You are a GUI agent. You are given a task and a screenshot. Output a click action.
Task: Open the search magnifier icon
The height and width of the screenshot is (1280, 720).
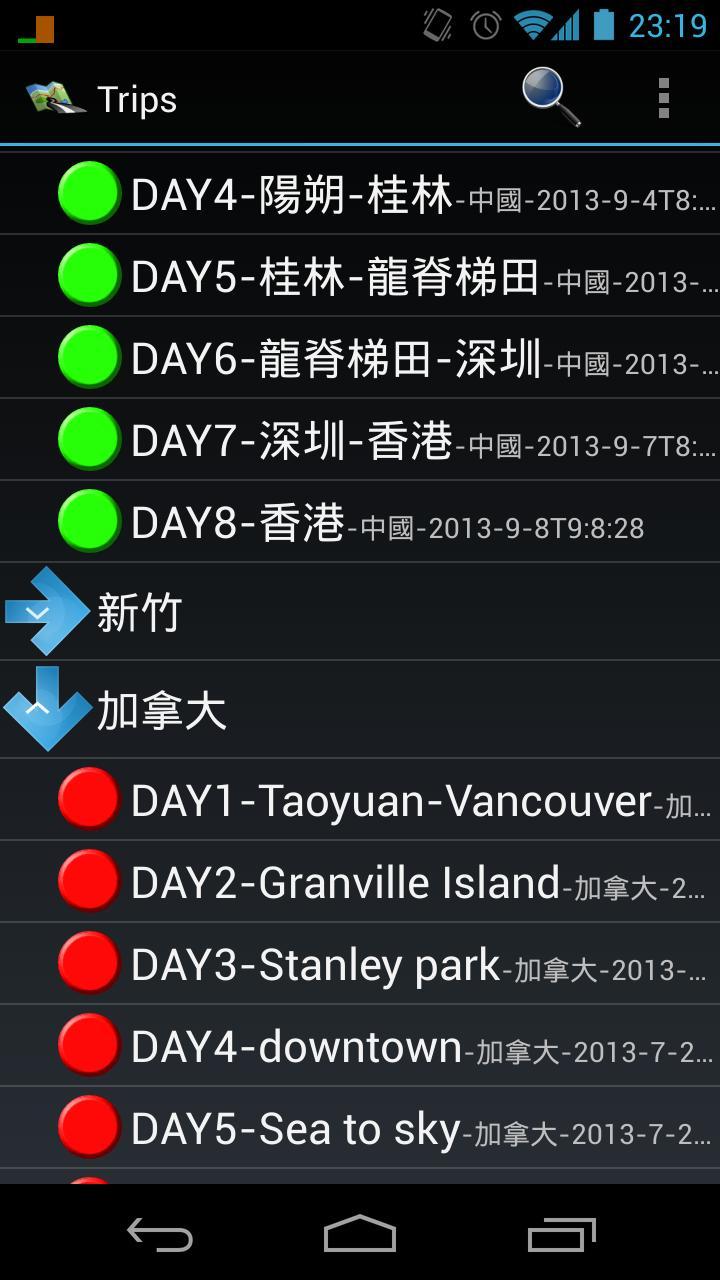click(551, 98)
